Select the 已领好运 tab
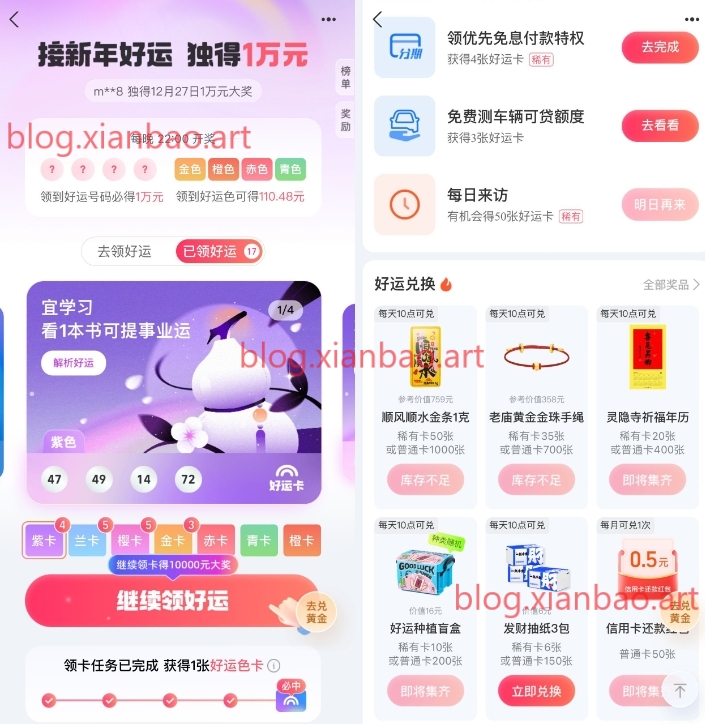 (x=218, y=252)
